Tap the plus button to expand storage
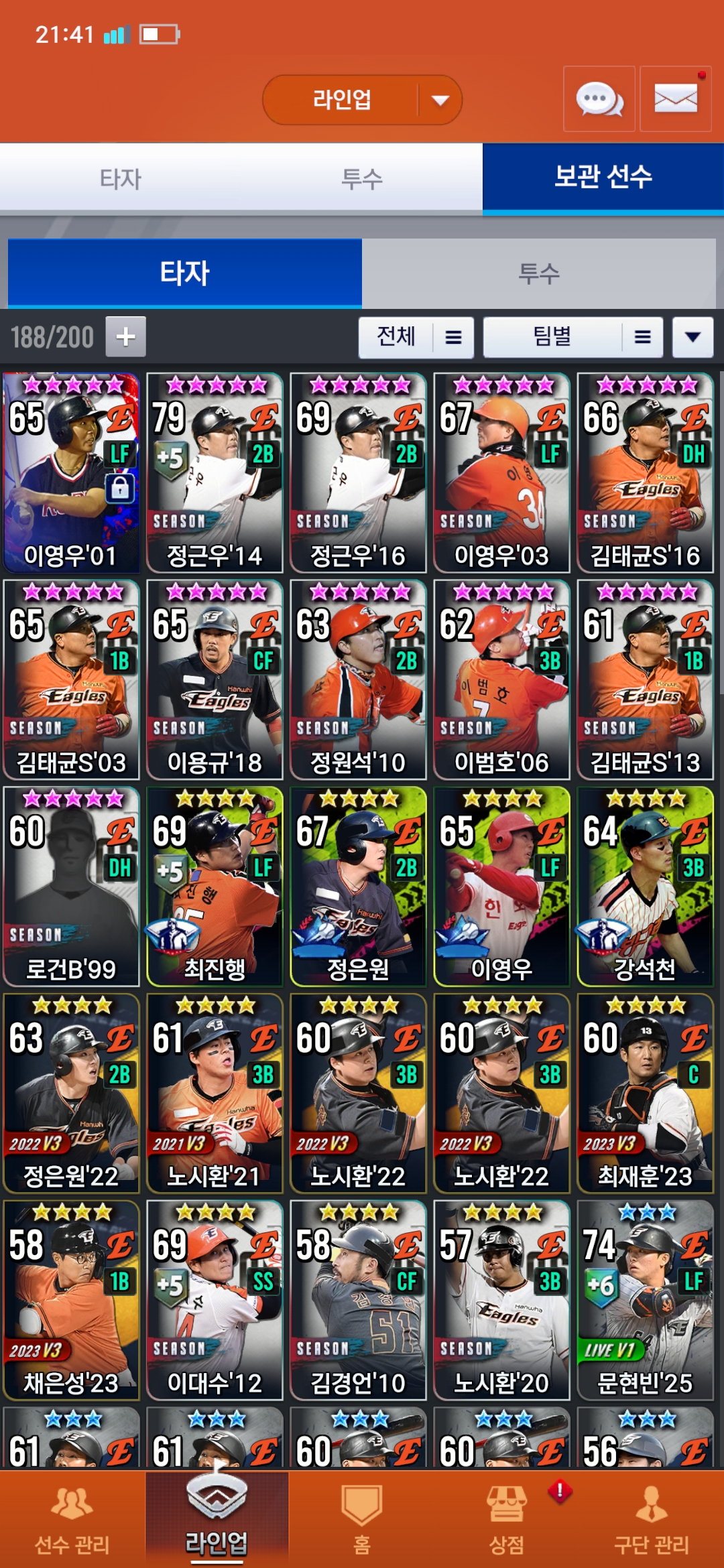The image size is (724, 1568). [x=125, y=336]
